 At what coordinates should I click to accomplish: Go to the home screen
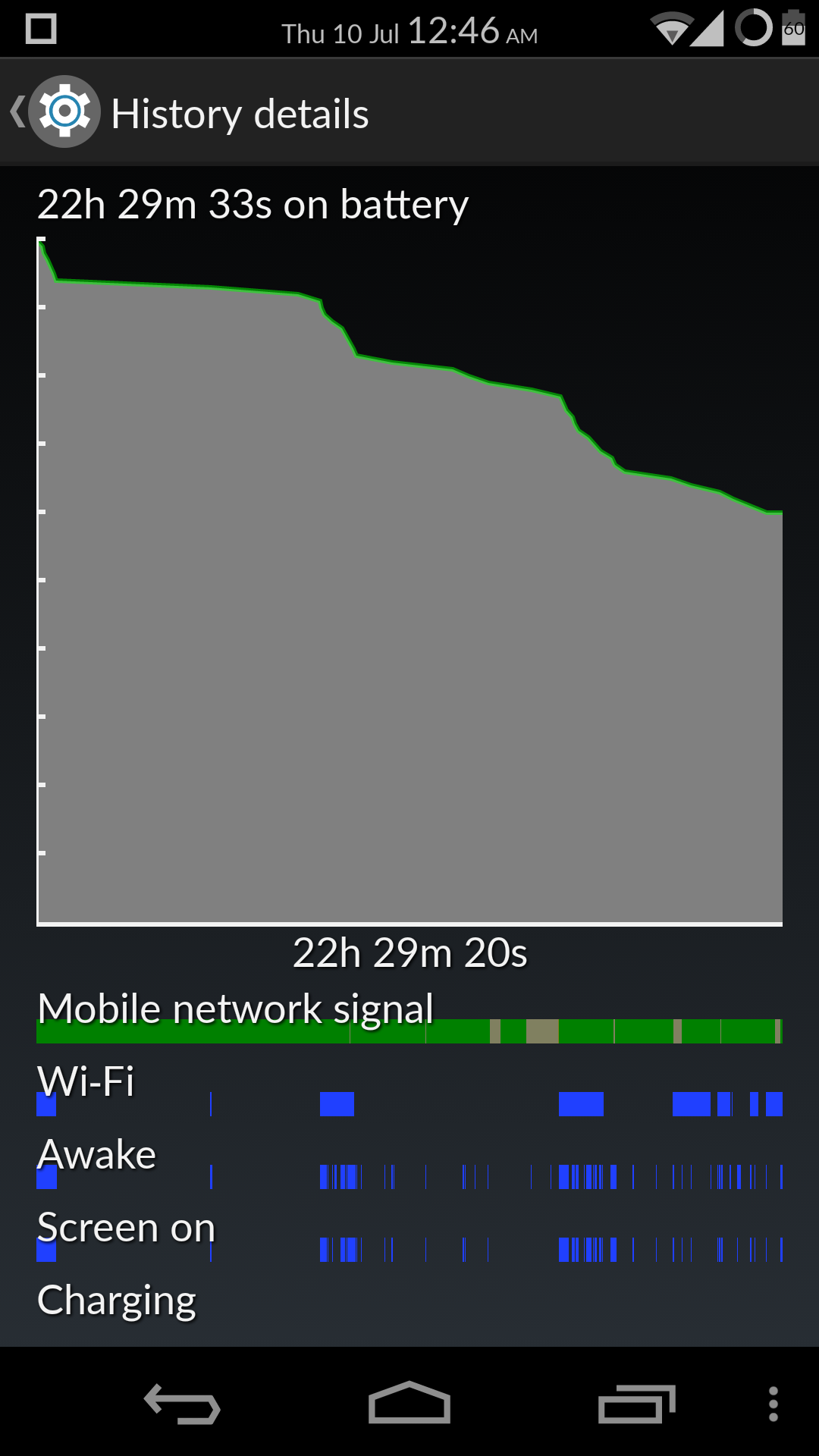click(x=409, y=1403)
